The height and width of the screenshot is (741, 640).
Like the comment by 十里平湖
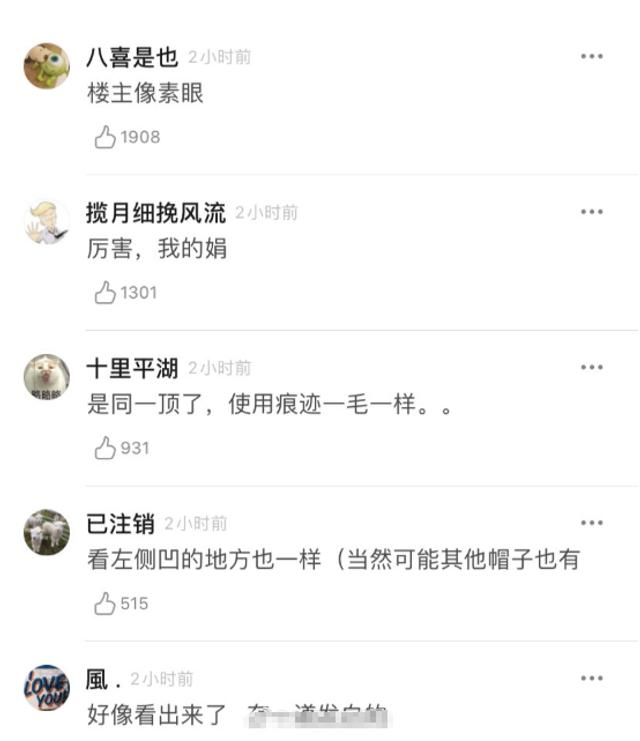(x=105, y=448)
